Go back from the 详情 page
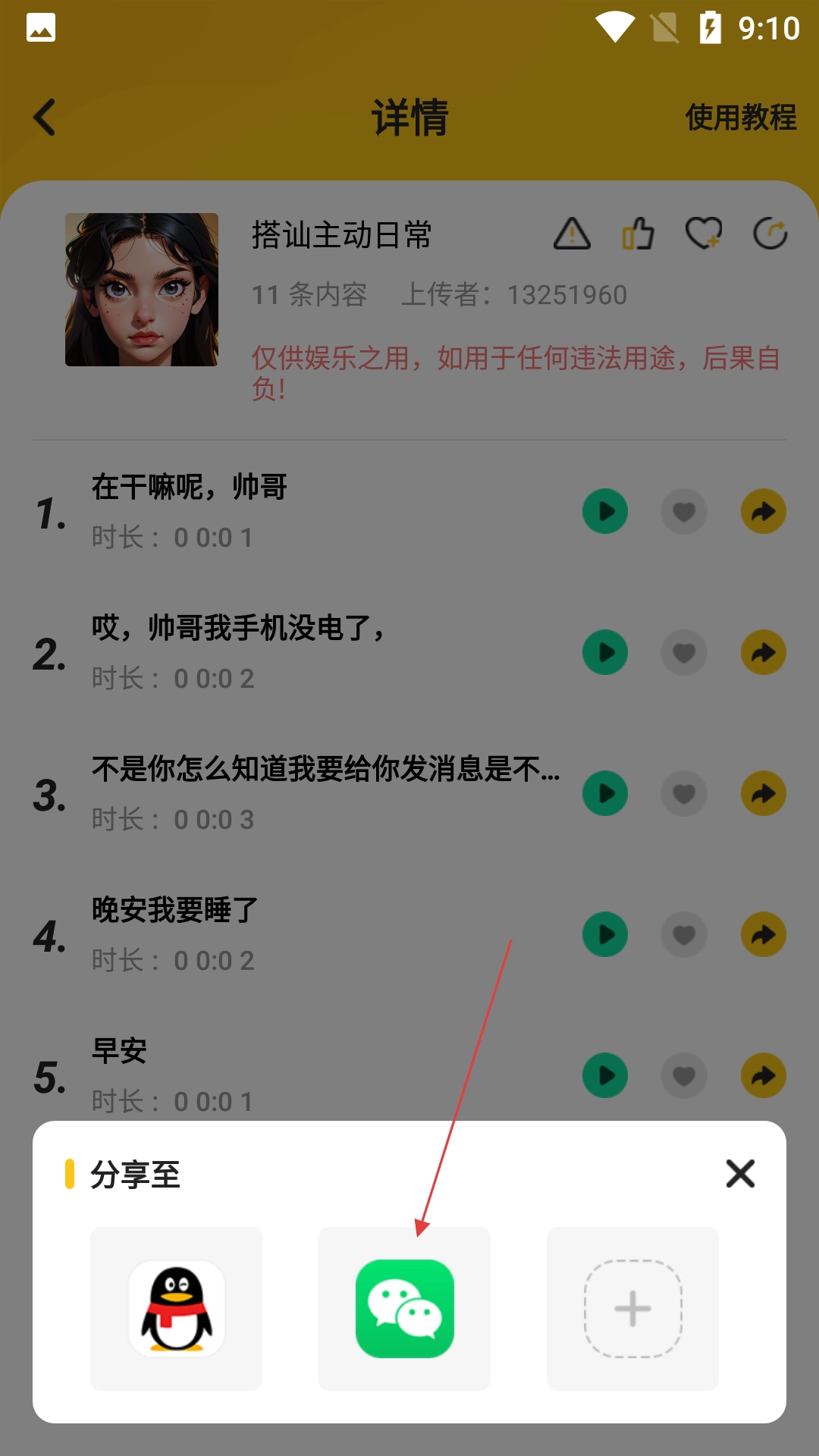 point(45,118)
